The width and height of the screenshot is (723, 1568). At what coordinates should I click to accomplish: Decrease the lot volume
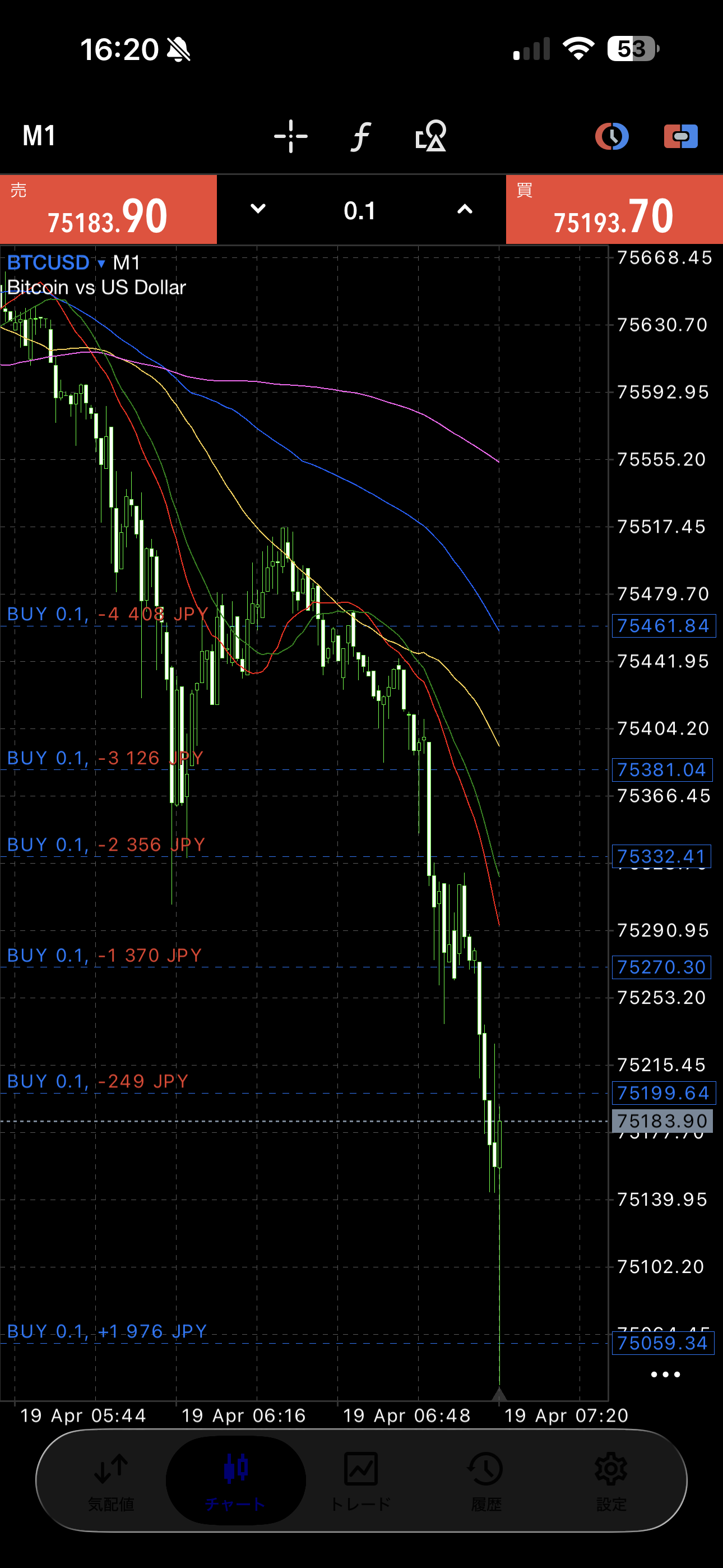[258, 209]
